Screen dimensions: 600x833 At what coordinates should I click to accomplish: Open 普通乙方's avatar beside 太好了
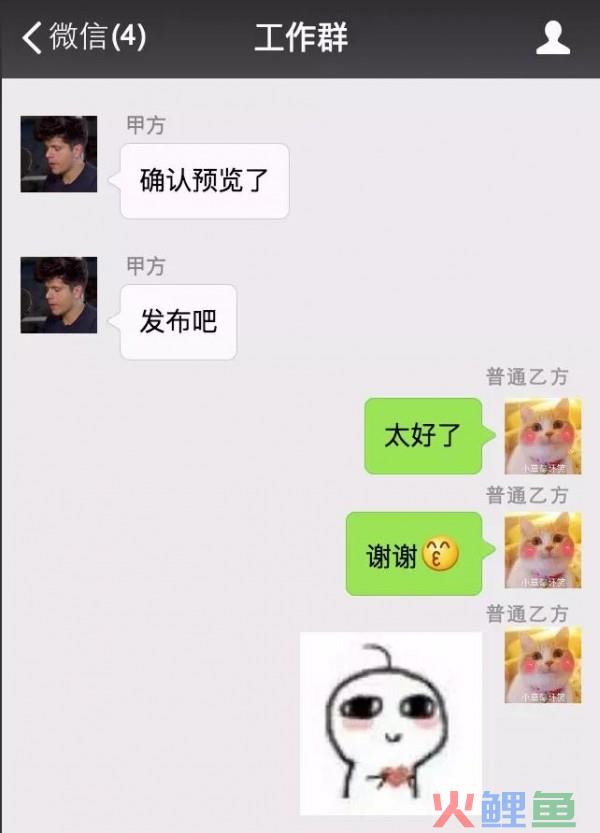pyautogui.click(x=543, y=436)
